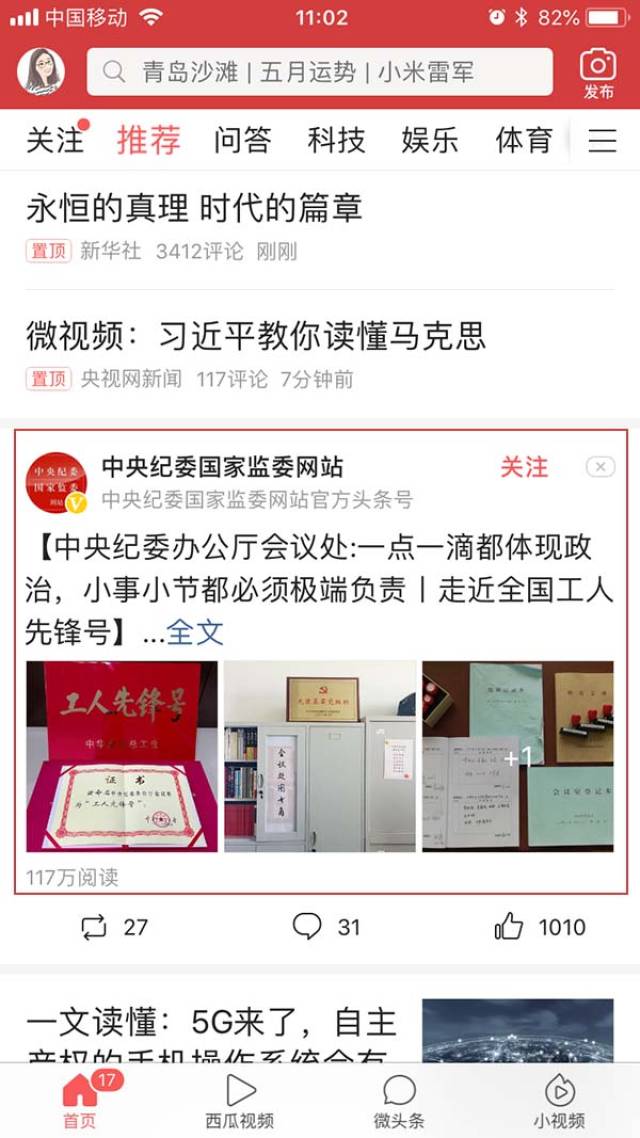Expand the post with 全文 link
Viewport: 640px width, 1138px height.
click(x=194, y=633)
